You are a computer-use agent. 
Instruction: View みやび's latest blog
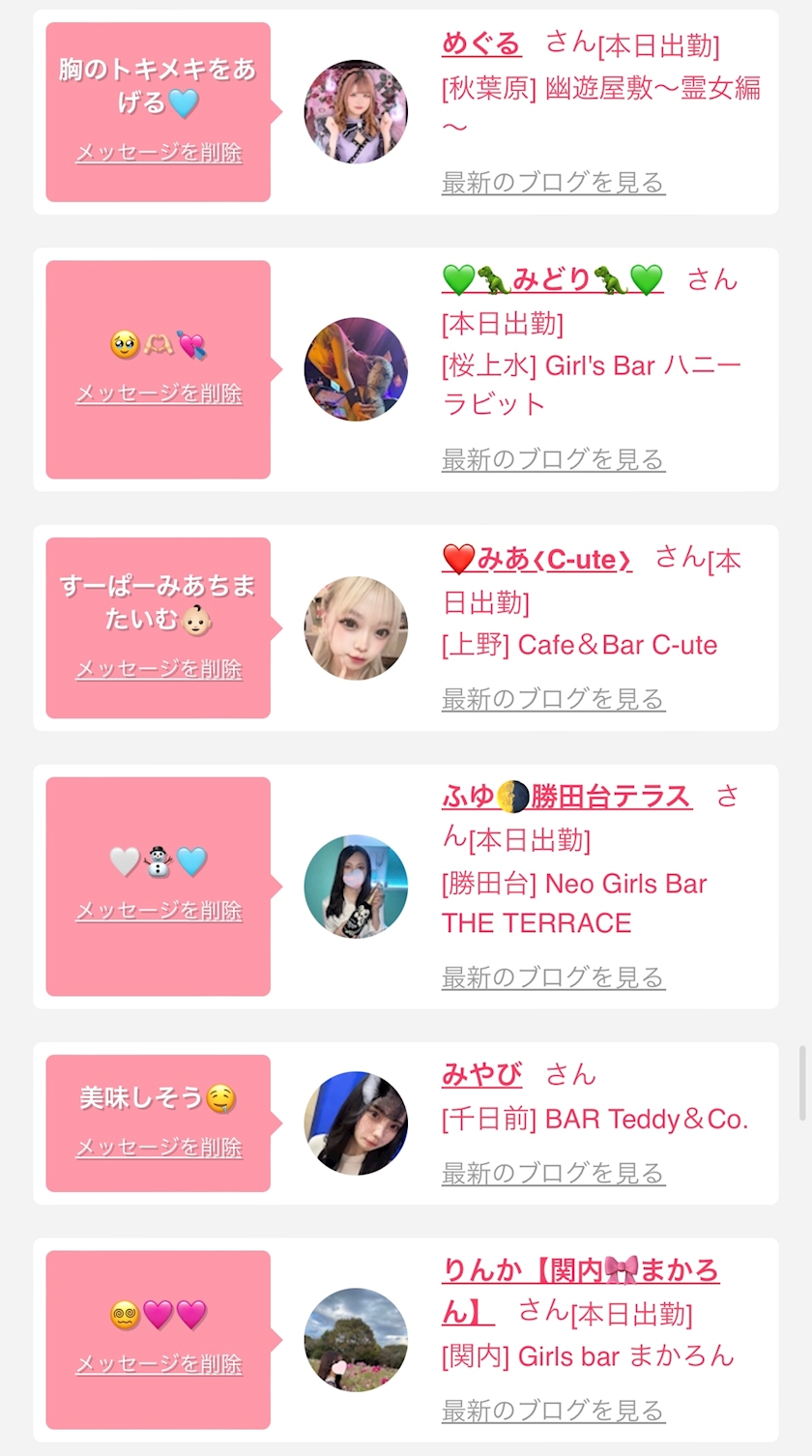553,1173
